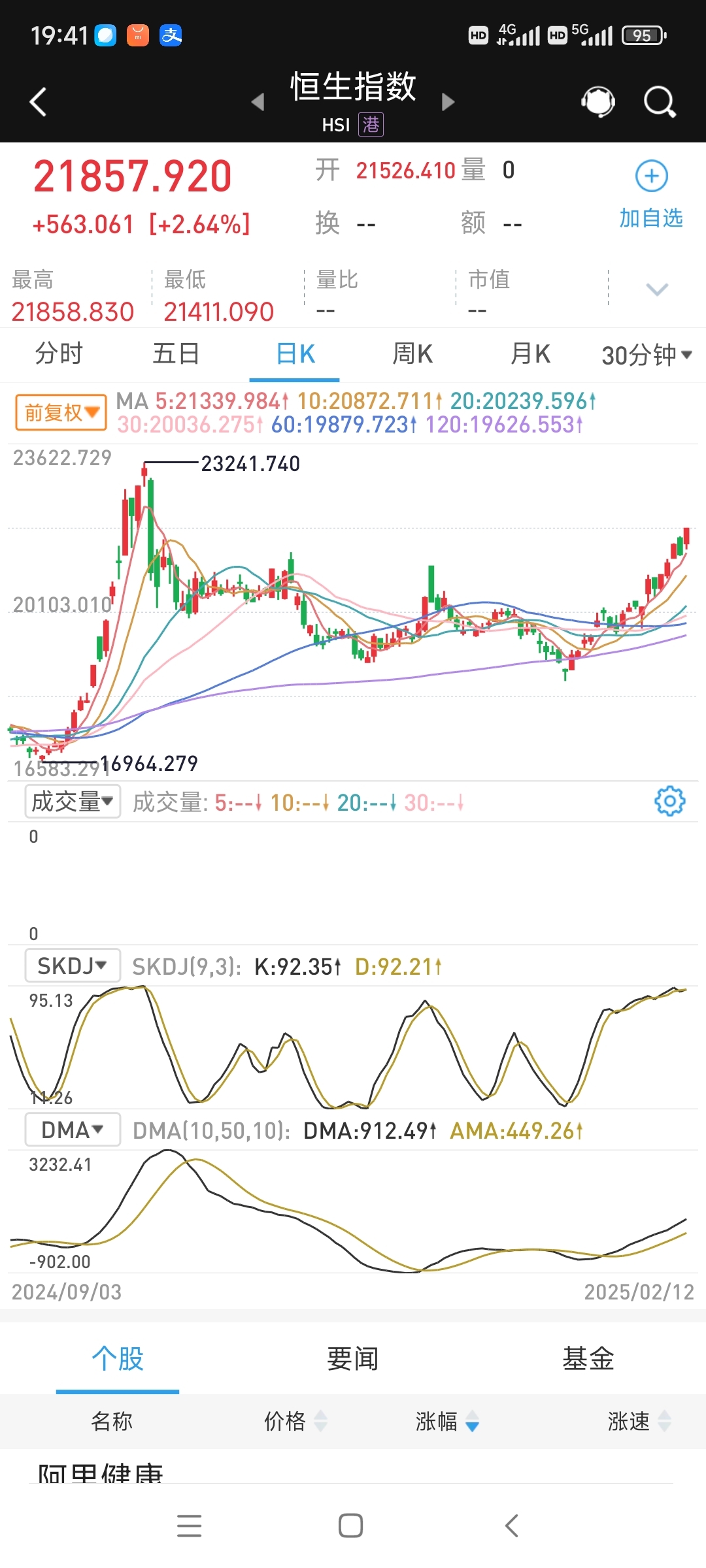The height and width of the screenshot is (1568, 706).
Task: Toggle sorting by 涨速
Action: pos(641,1422)
